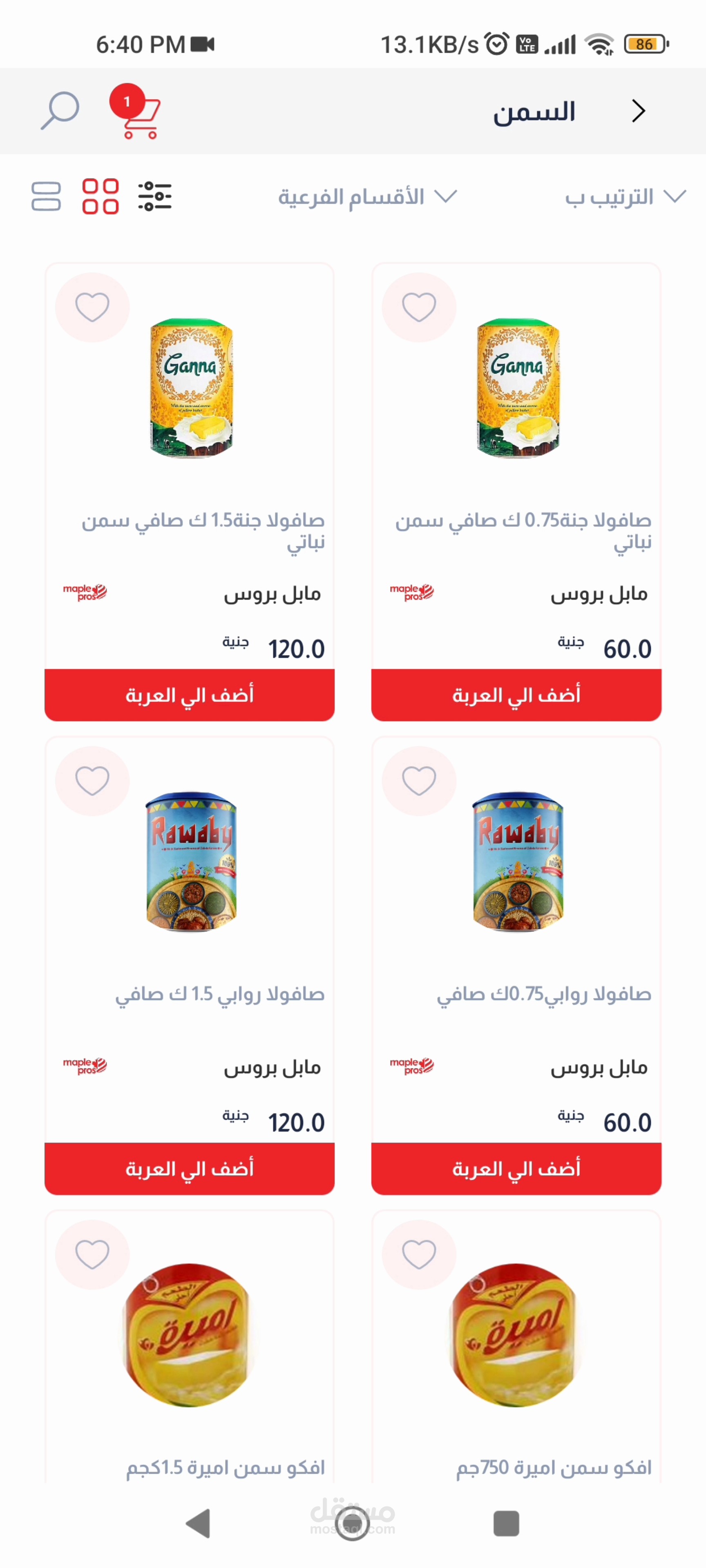Heart the افكو سمن اميرة 750جم product

[419, 1254]
